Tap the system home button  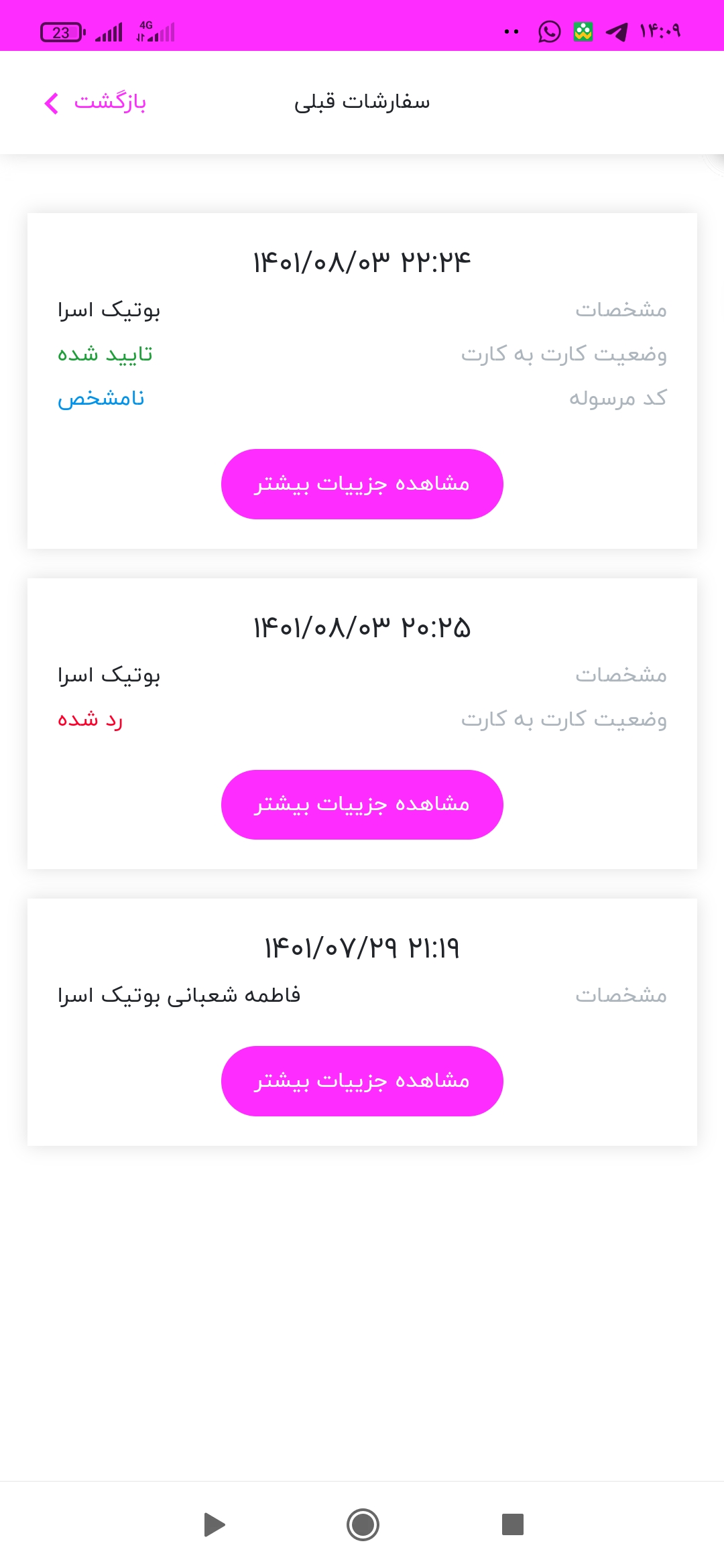(363, 1524)
